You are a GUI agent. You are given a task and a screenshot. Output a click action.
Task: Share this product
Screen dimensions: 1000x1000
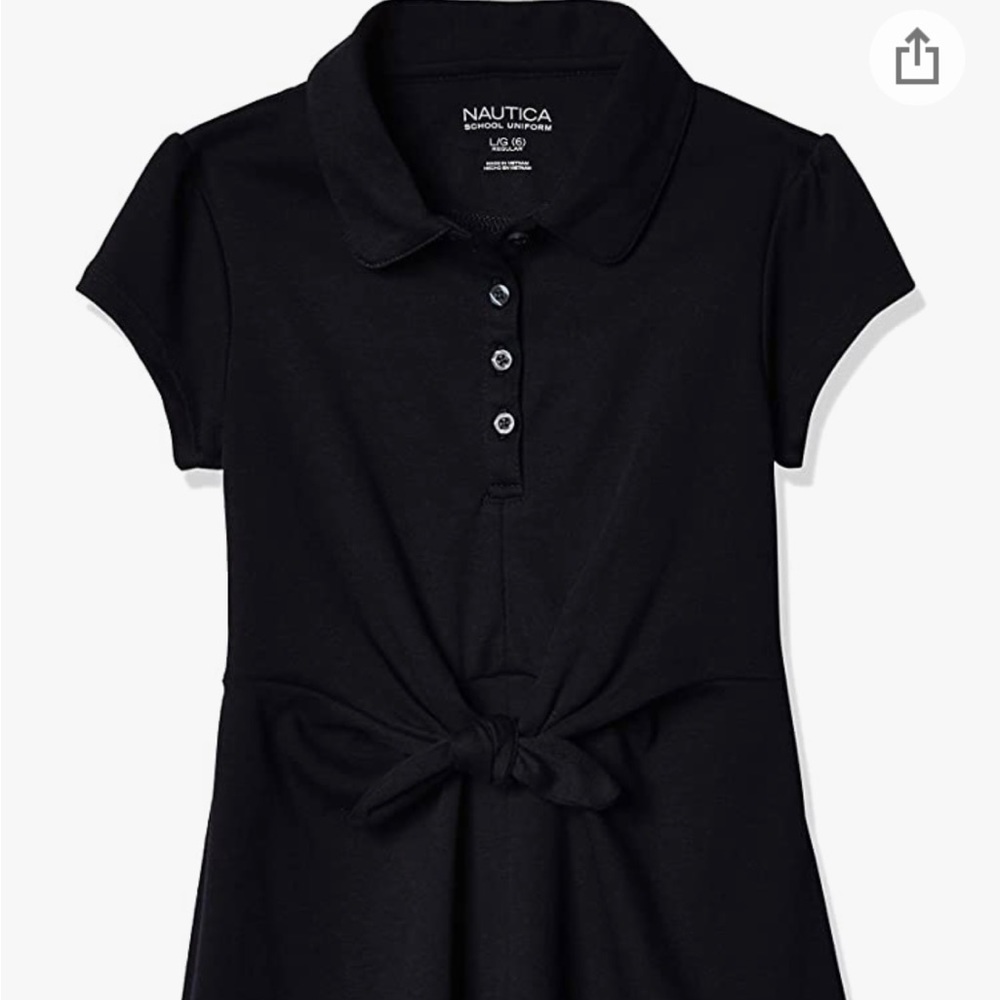(916, 58)
